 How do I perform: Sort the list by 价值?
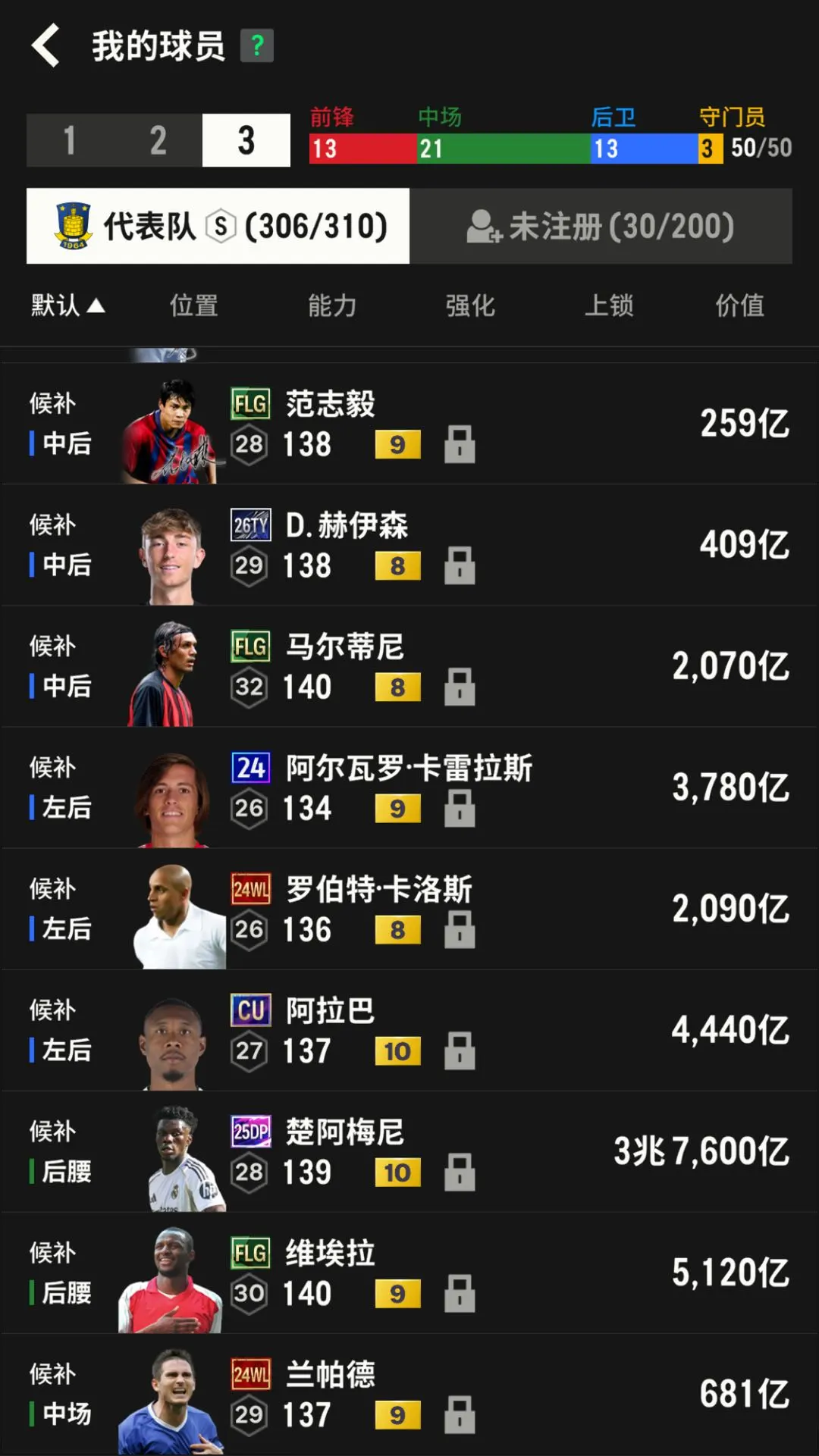click(x=739, y=305)
